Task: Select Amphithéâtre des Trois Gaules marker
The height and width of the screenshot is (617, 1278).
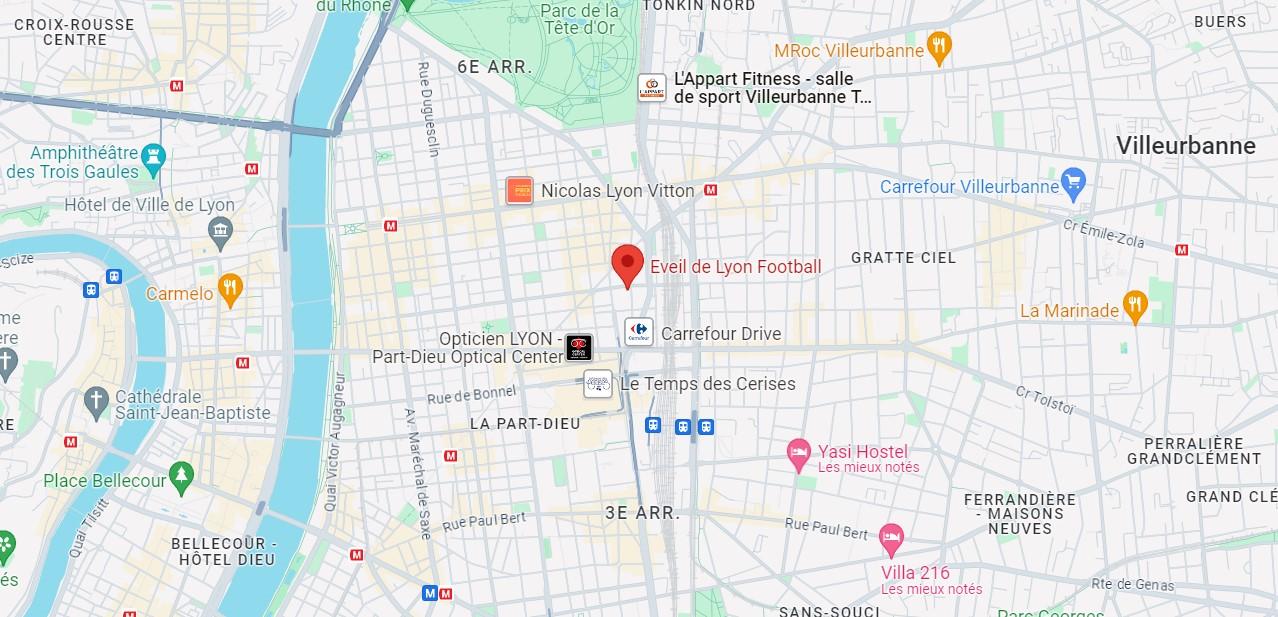Action: click(x=153, y=156)
